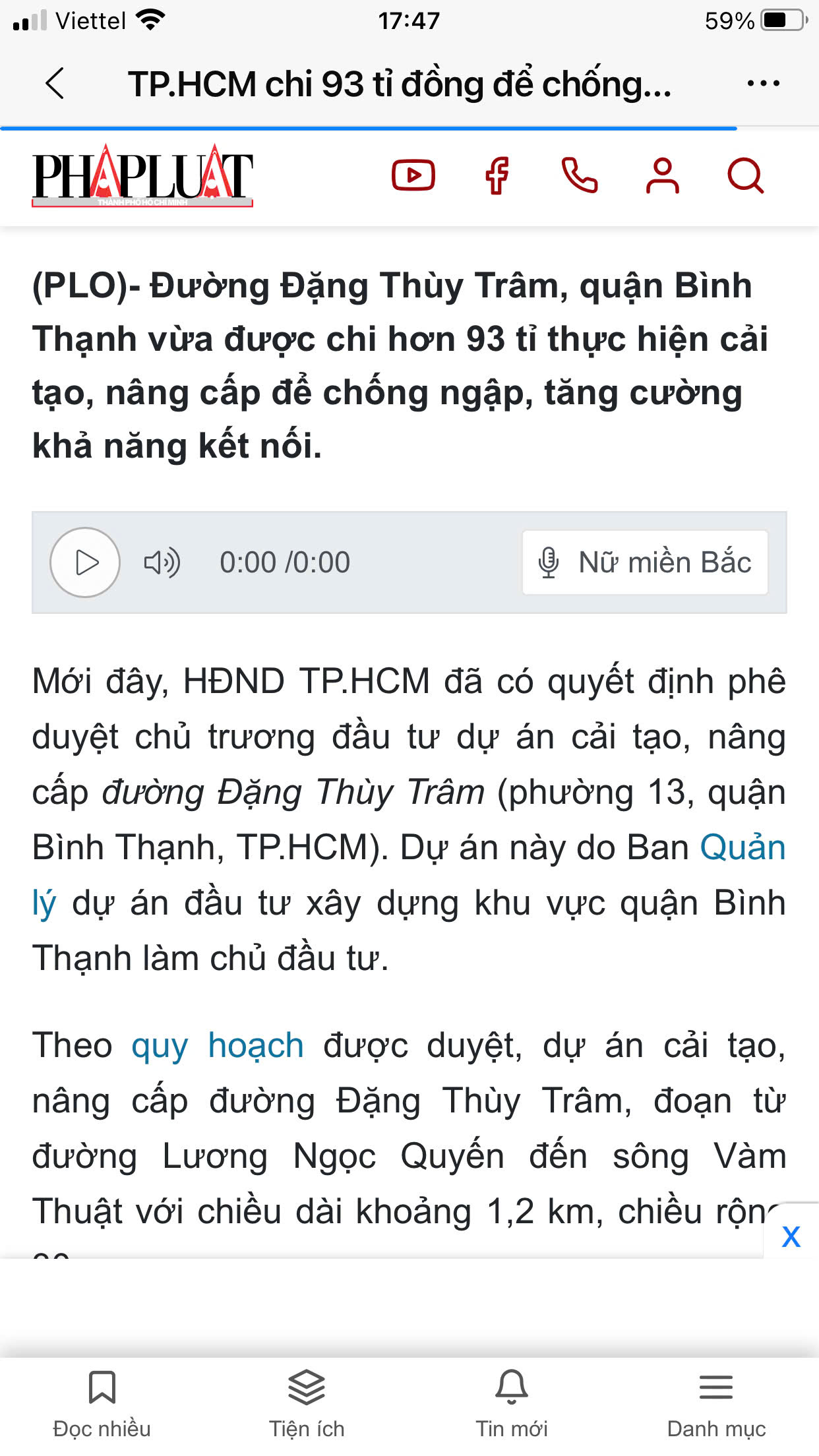Screen dimensions: 819x1456
Task: Search the site with the magnifier
Action: pos(745,175)
